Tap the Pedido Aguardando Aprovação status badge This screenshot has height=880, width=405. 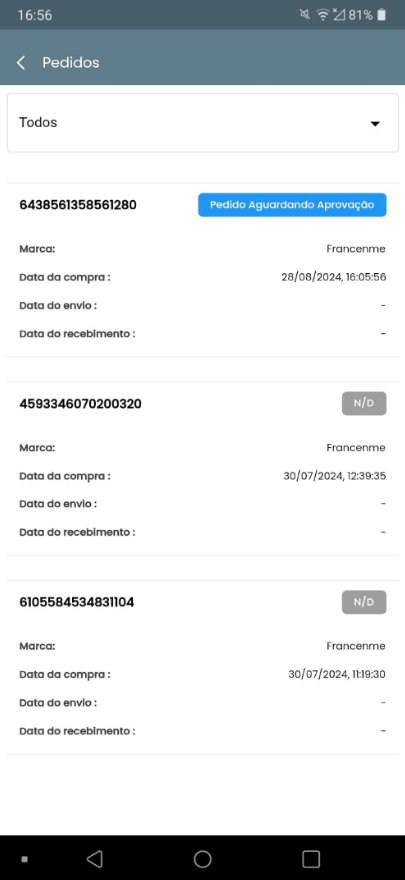tap(292, 205)
